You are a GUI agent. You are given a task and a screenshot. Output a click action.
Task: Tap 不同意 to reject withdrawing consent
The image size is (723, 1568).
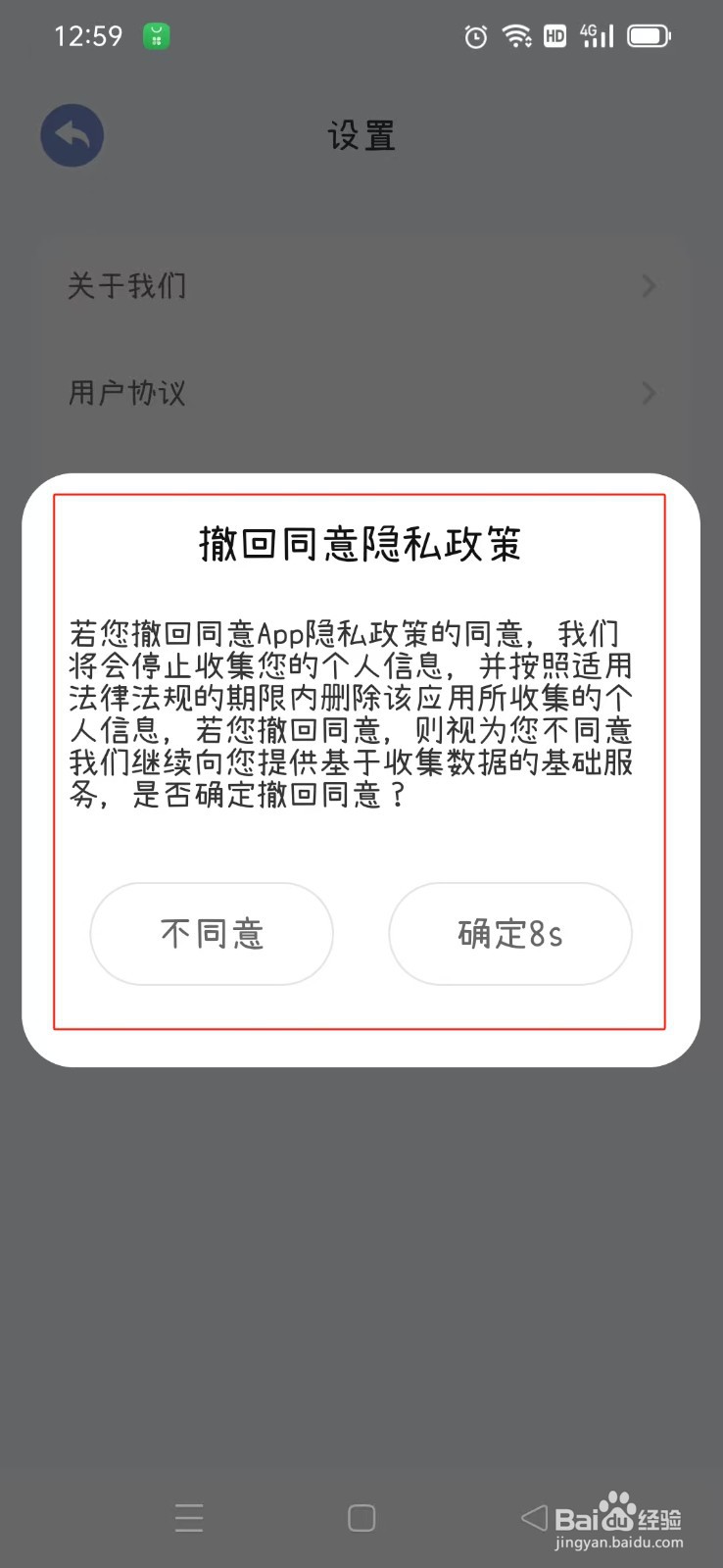tap(212, 934)
